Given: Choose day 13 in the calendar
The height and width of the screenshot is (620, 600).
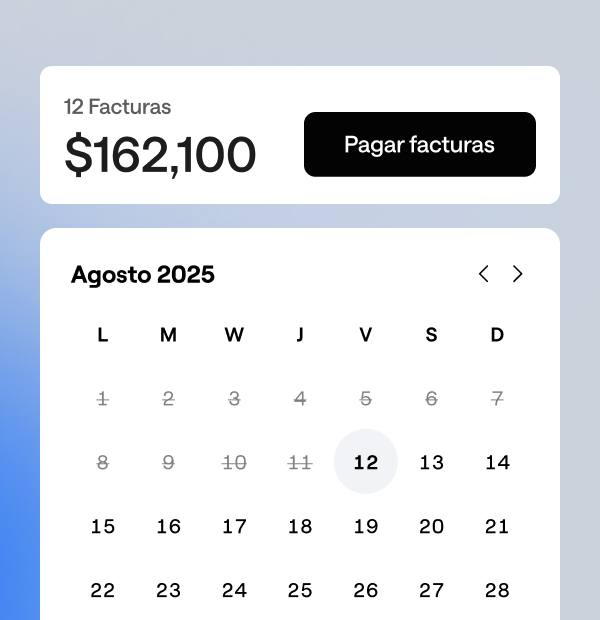Looking at the screenshot, I should [431, 462].
